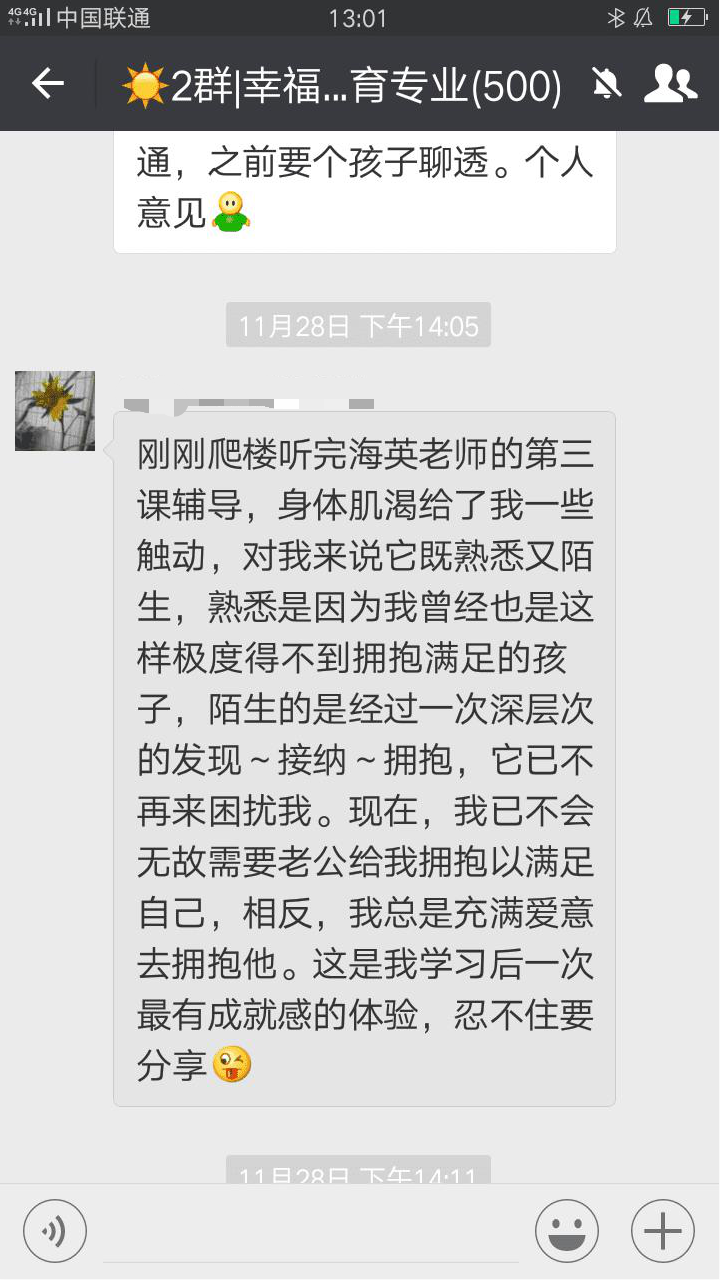The image size is (720, 1280).
Task: Open the emoji sticker panel
Action: (567, 1231)
